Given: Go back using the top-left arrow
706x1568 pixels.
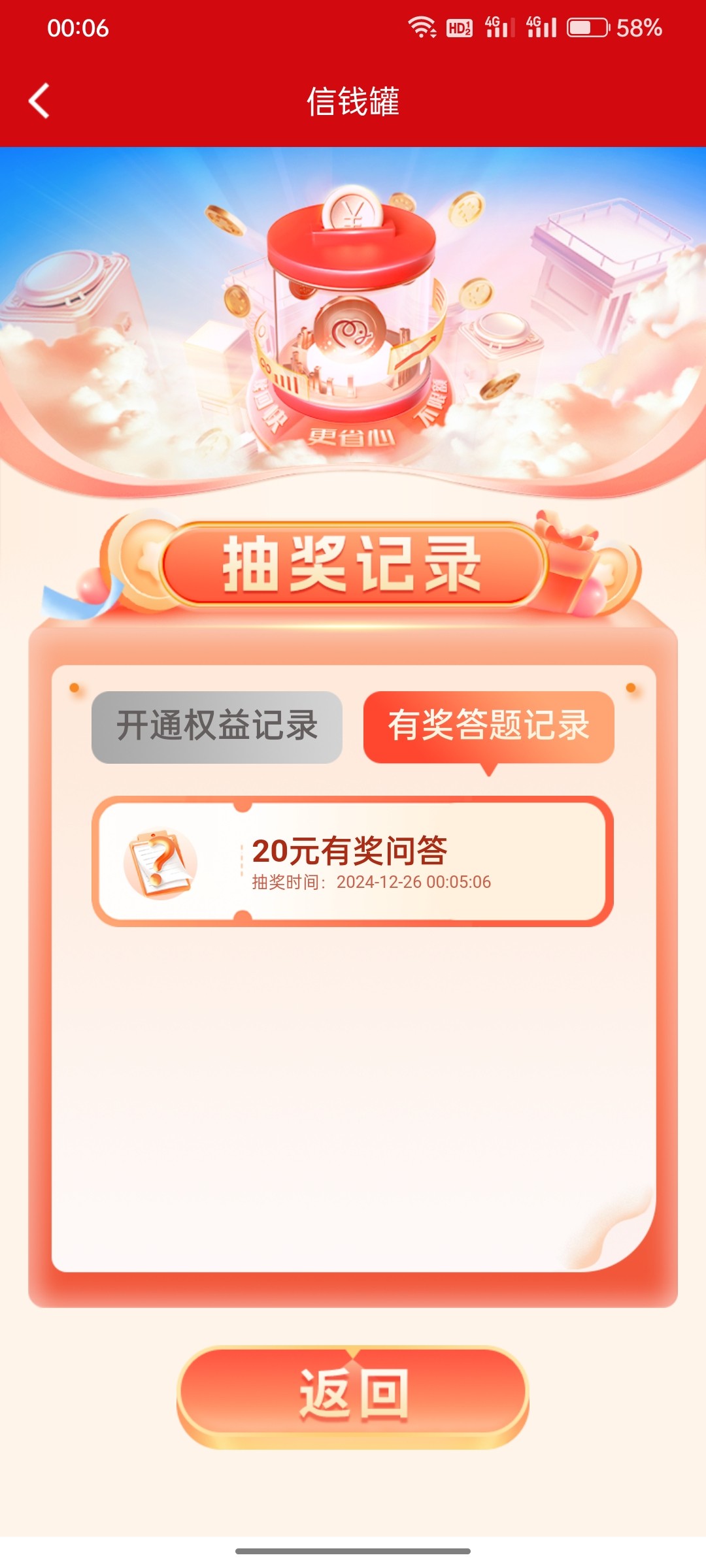Looking at the screenshot, I should point(39,101).
